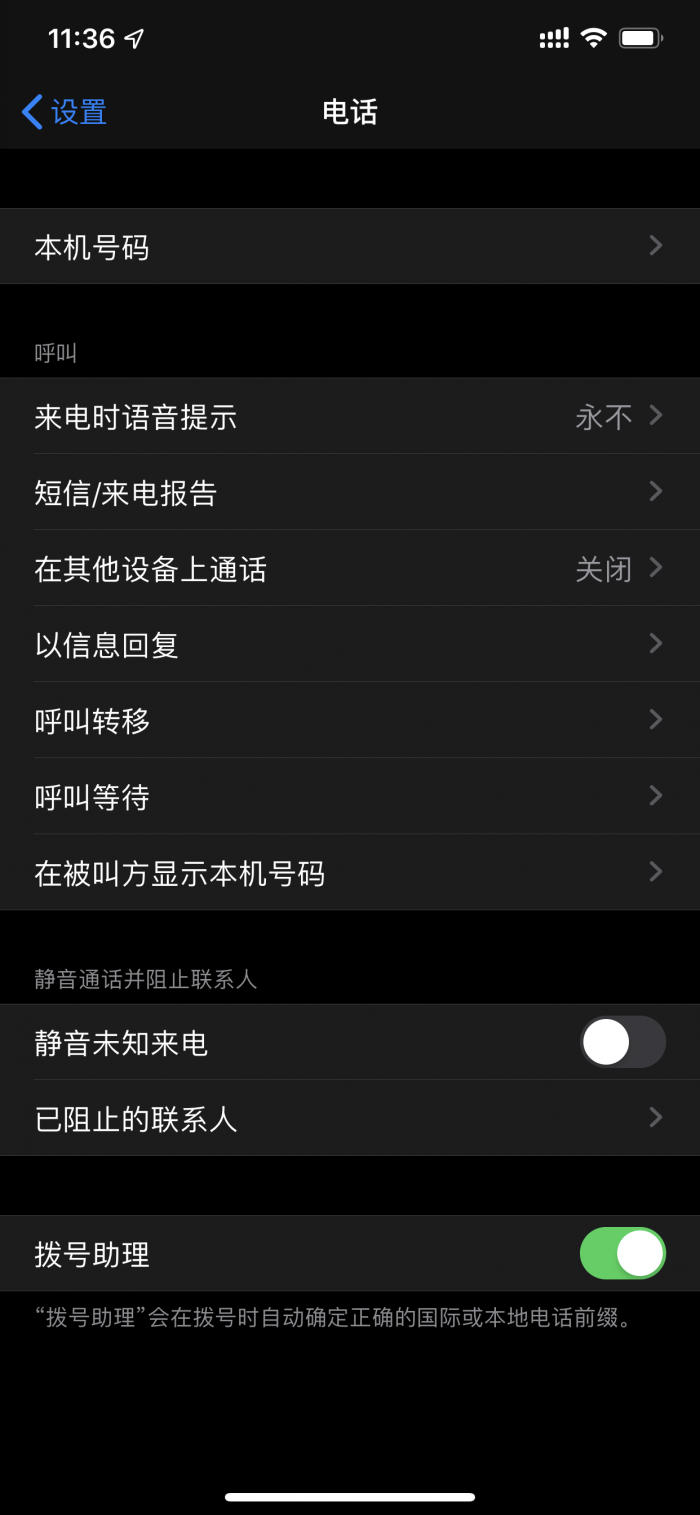Image resolution: width=700 pixels, height=1515 pixels.
Task: Open 呼叫转移 settings
Action: pos(350,721)
